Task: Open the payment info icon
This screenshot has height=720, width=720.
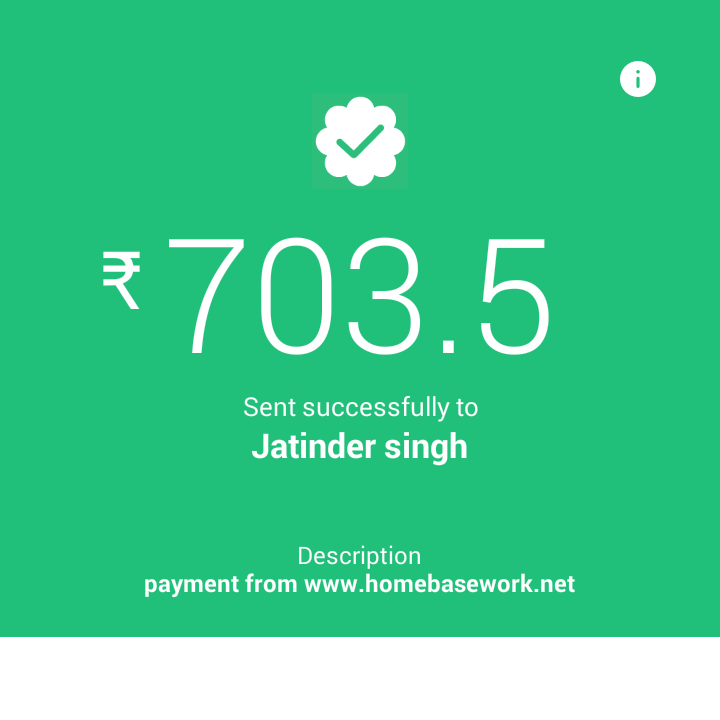Action: (x=638, y=79)
